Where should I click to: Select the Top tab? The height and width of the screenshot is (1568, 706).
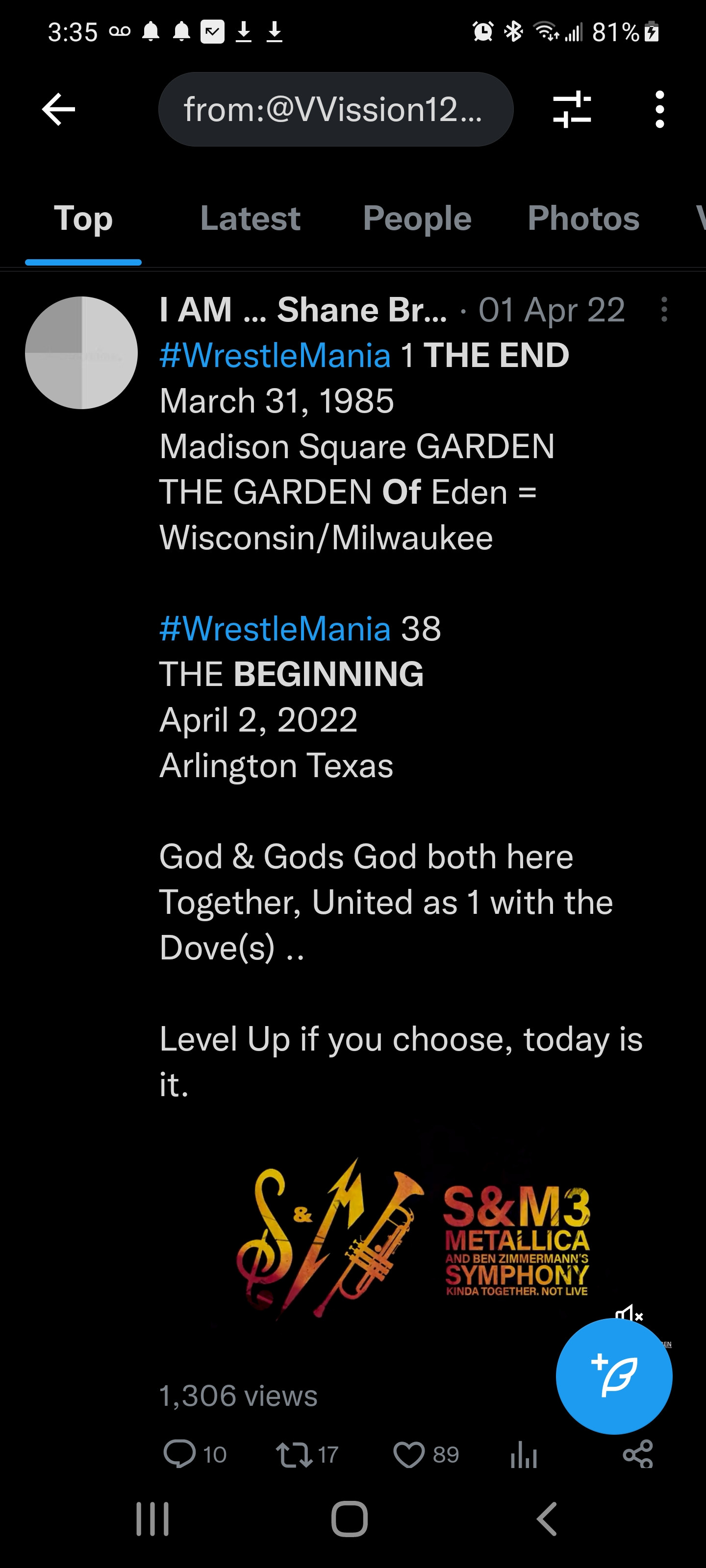coord(83,219)
